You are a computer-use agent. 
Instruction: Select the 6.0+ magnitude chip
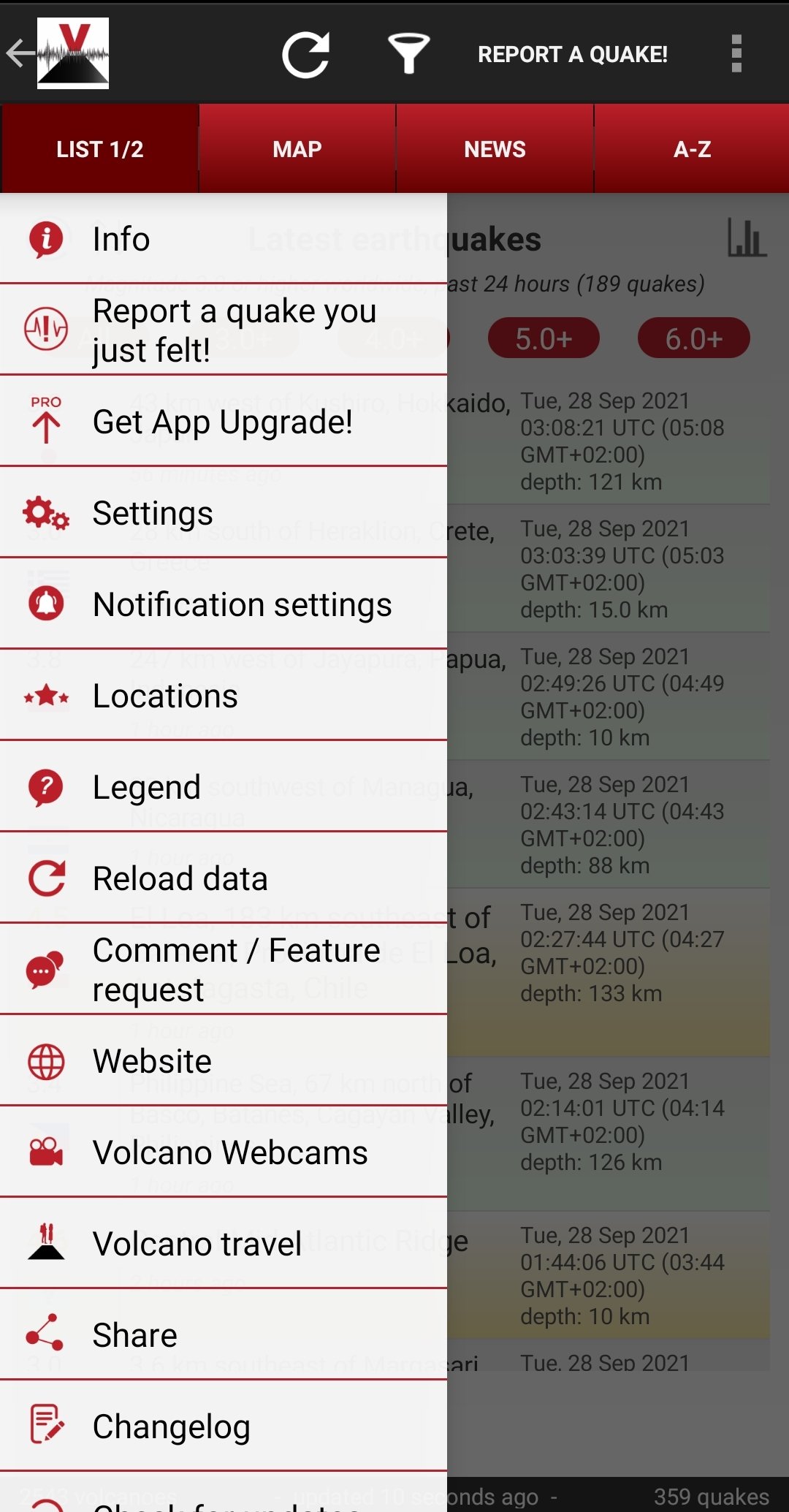pos(693,338)
